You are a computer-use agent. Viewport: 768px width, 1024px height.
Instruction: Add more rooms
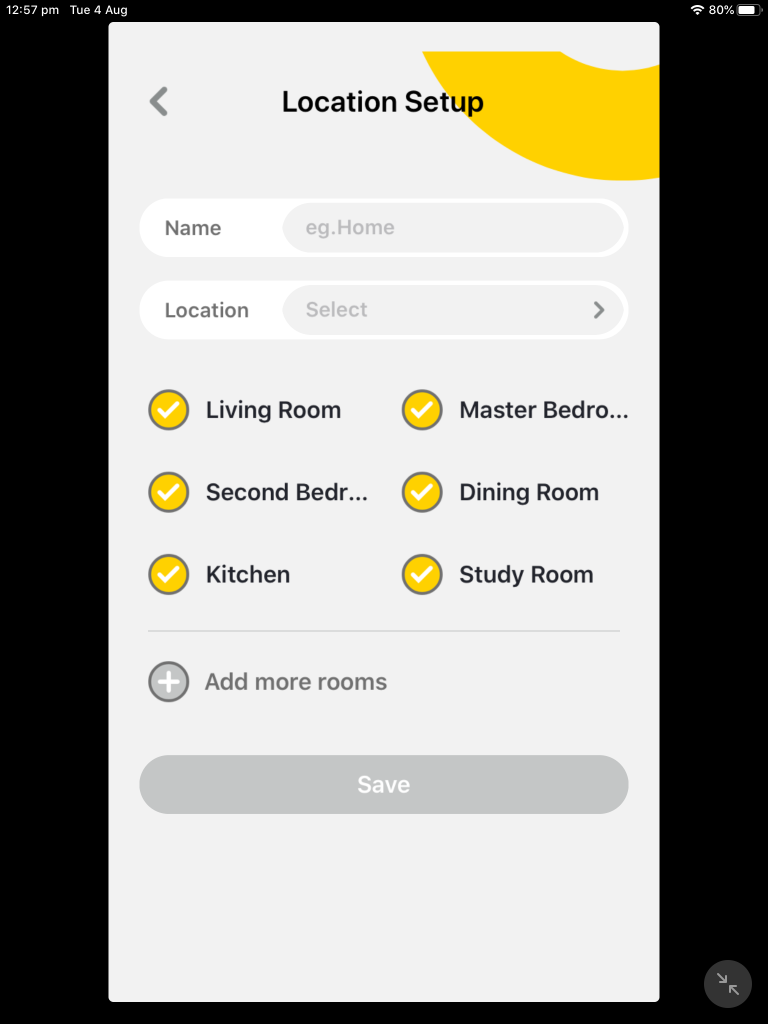[x=169, y=682]
